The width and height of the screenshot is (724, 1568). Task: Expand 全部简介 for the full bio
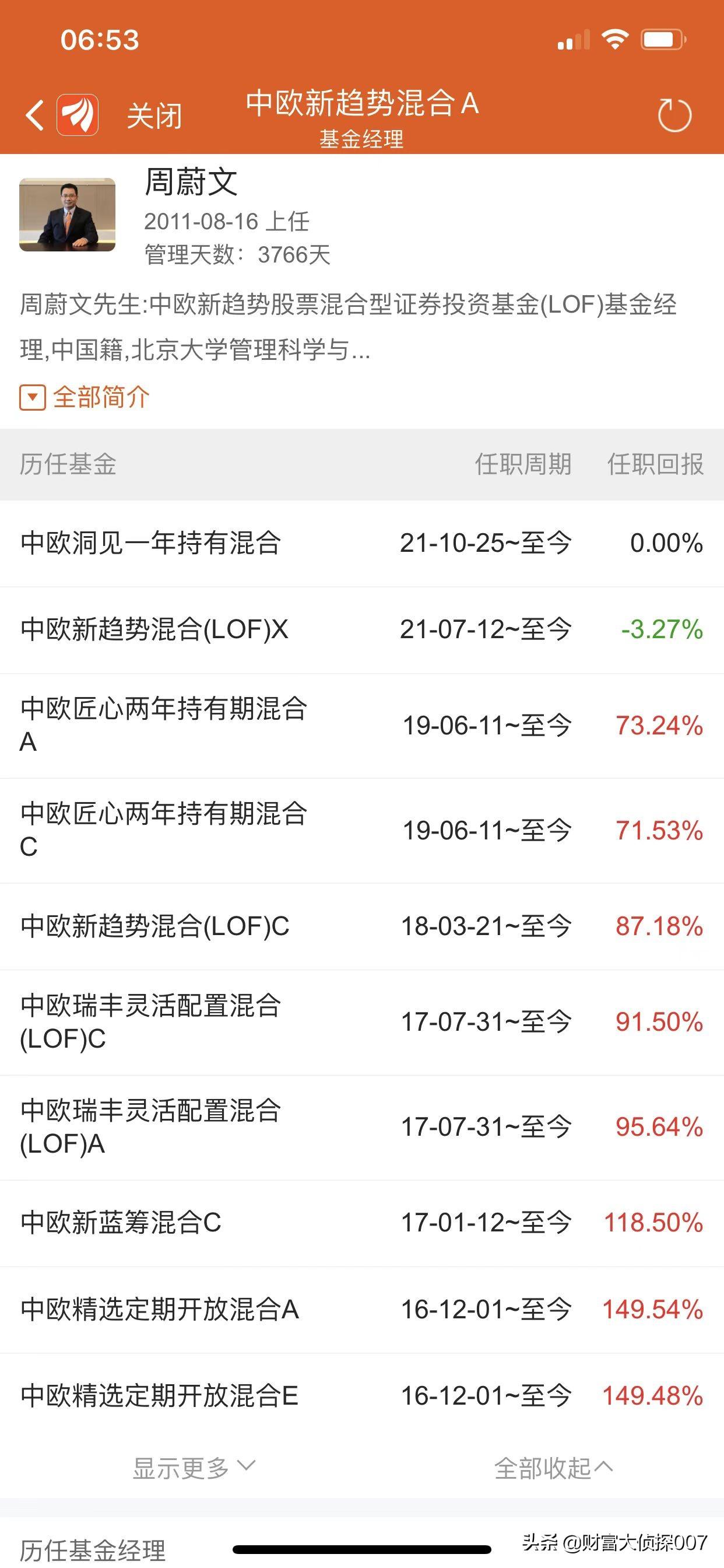pos(85,397)
